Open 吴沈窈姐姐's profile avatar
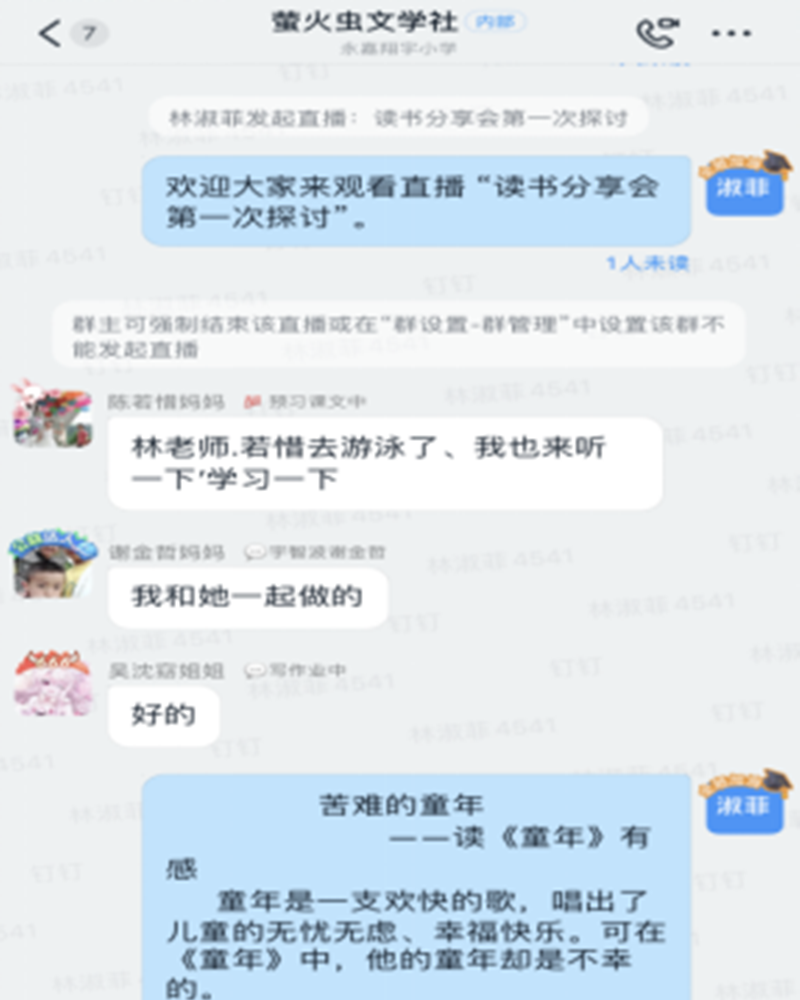800x1000 pixels. 52,683
